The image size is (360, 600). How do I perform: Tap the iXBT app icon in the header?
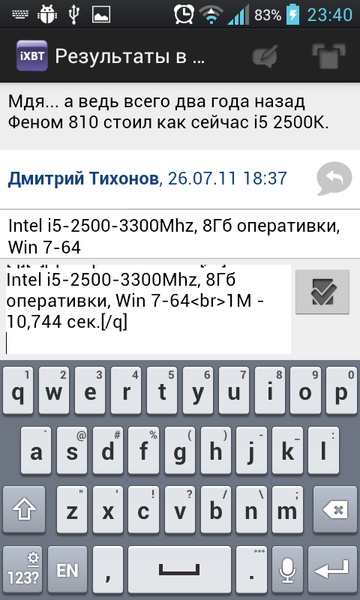point(32,56)
